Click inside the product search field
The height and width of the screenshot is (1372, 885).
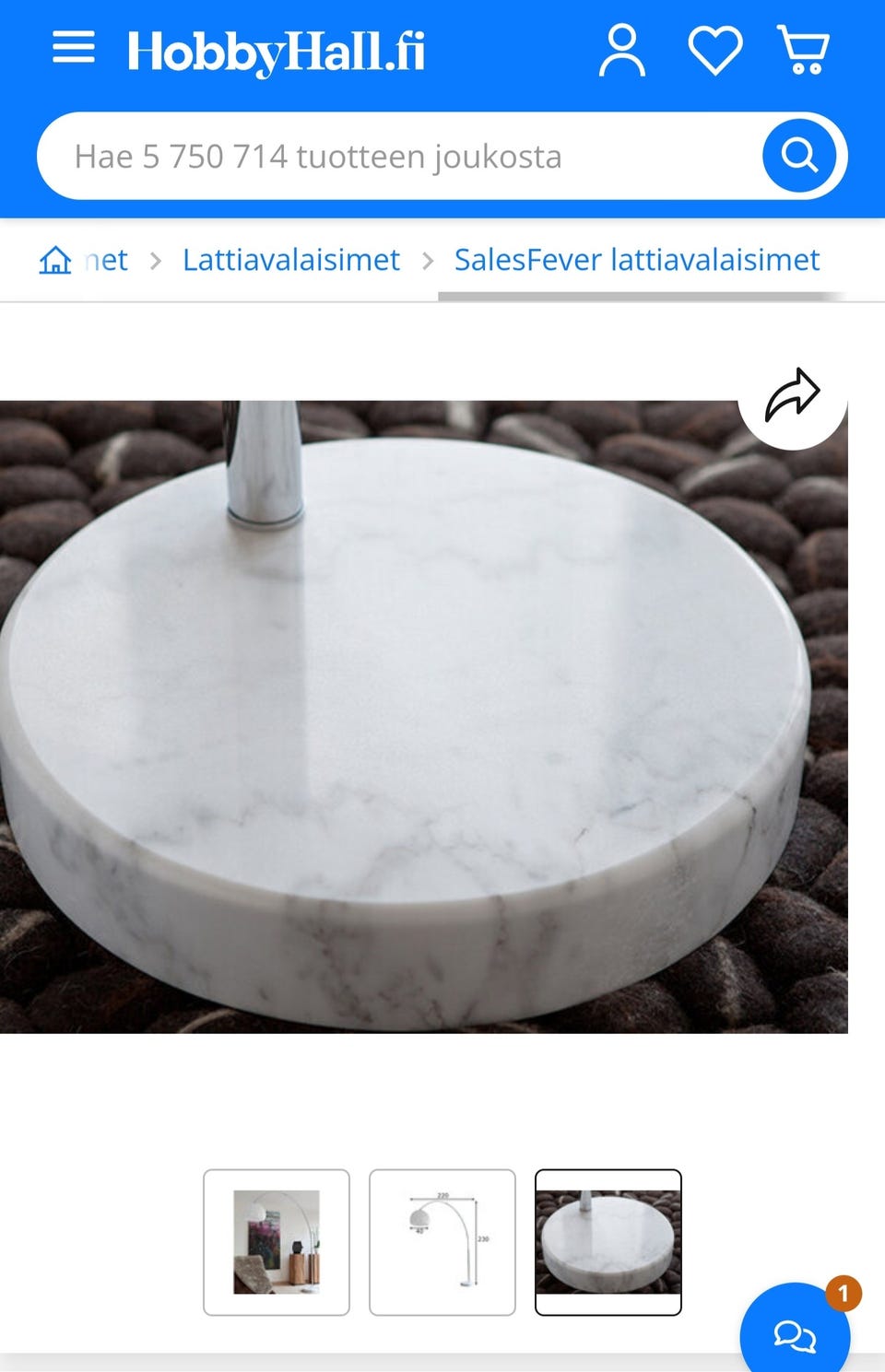coord(369,155)
